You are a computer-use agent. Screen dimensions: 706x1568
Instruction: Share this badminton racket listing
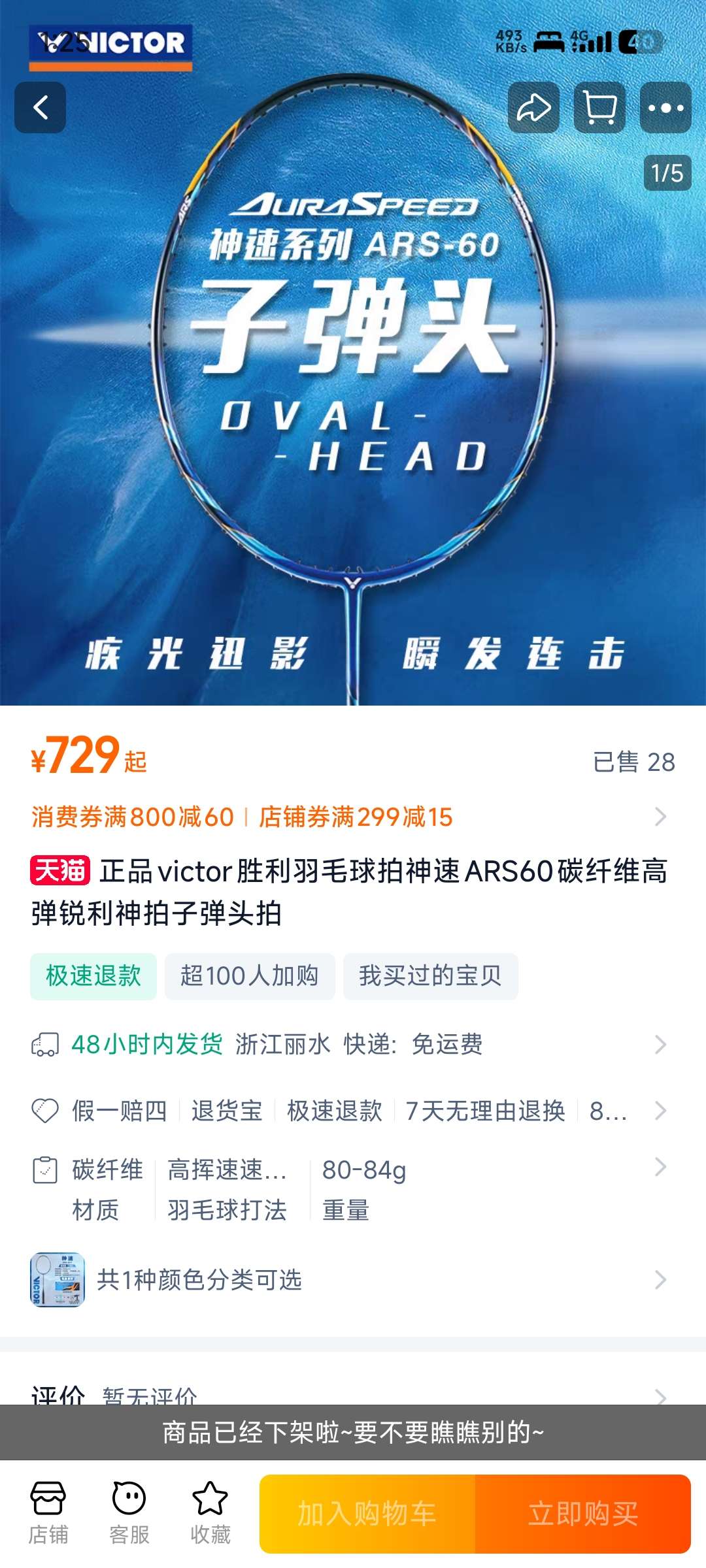click(533, 108)
